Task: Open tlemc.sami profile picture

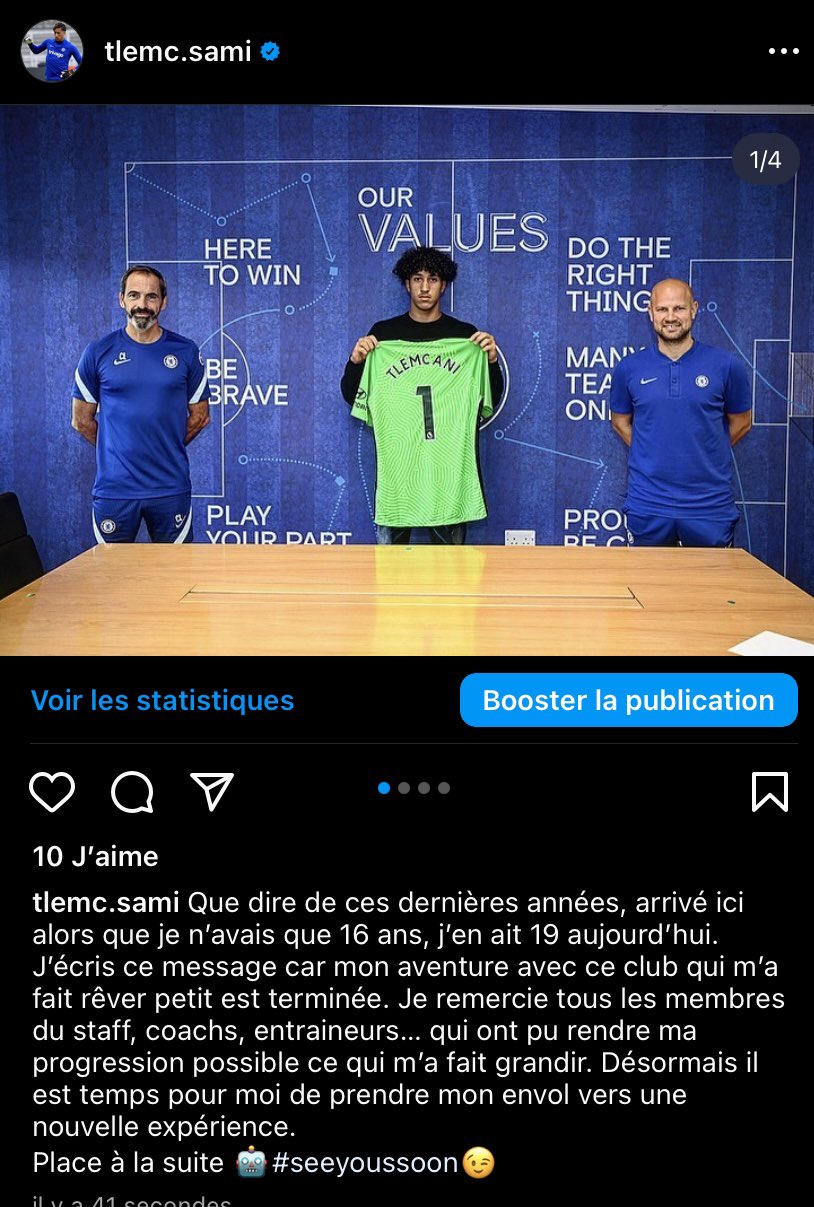Action: click(52, 51)
